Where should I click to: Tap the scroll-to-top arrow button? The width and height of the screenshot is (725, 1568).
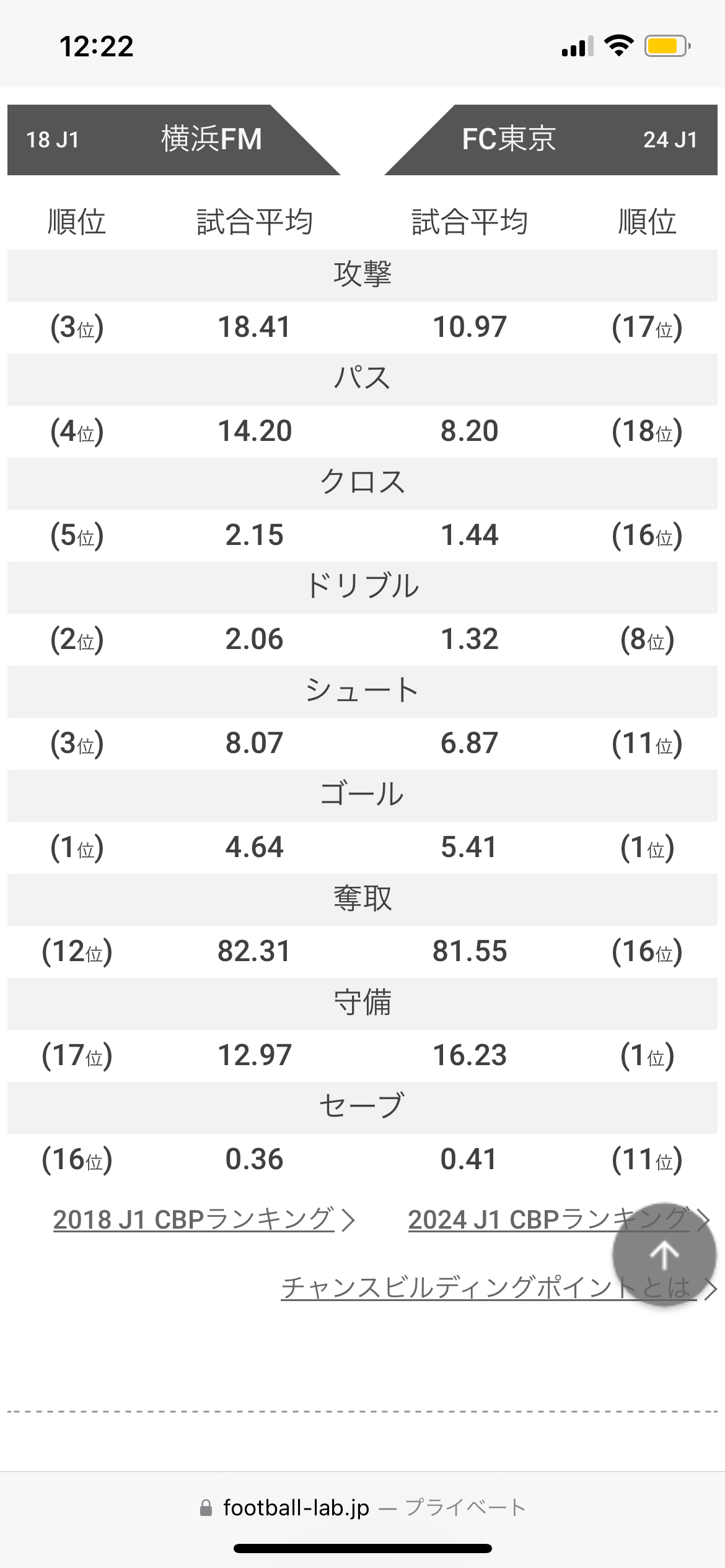[x=664, y=1255]
